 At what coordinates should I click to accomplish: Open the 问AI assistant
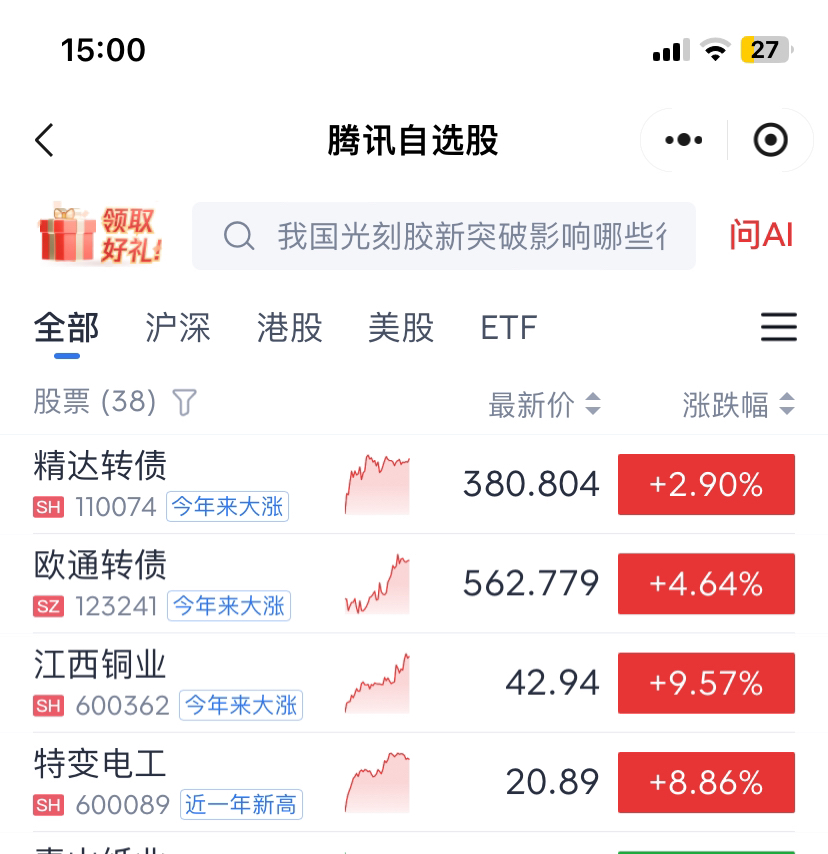pyautogui.click(x=761, y=235)
